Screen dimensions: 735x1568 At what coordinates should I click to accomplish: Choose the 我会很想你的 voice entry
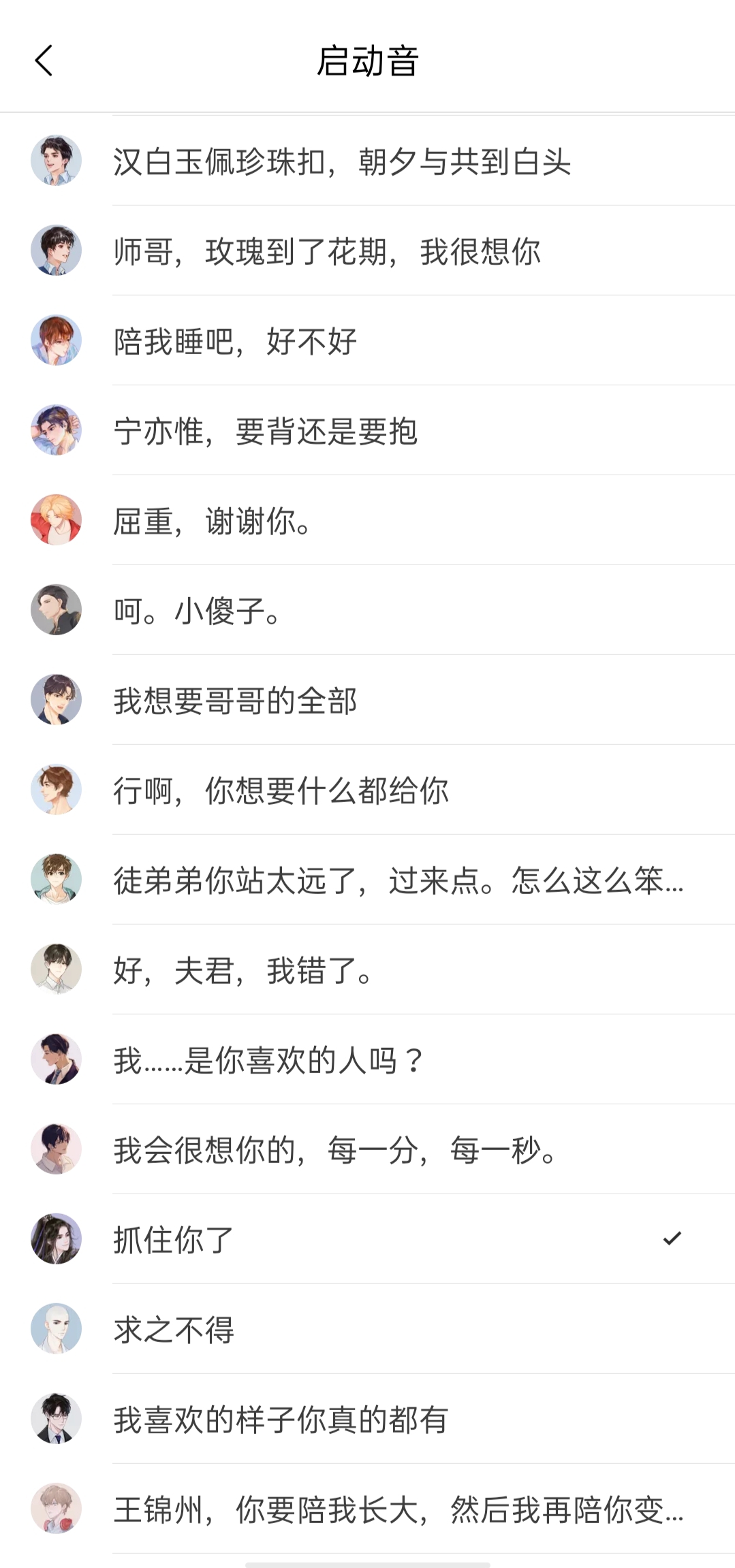(x=333, y=1151)
